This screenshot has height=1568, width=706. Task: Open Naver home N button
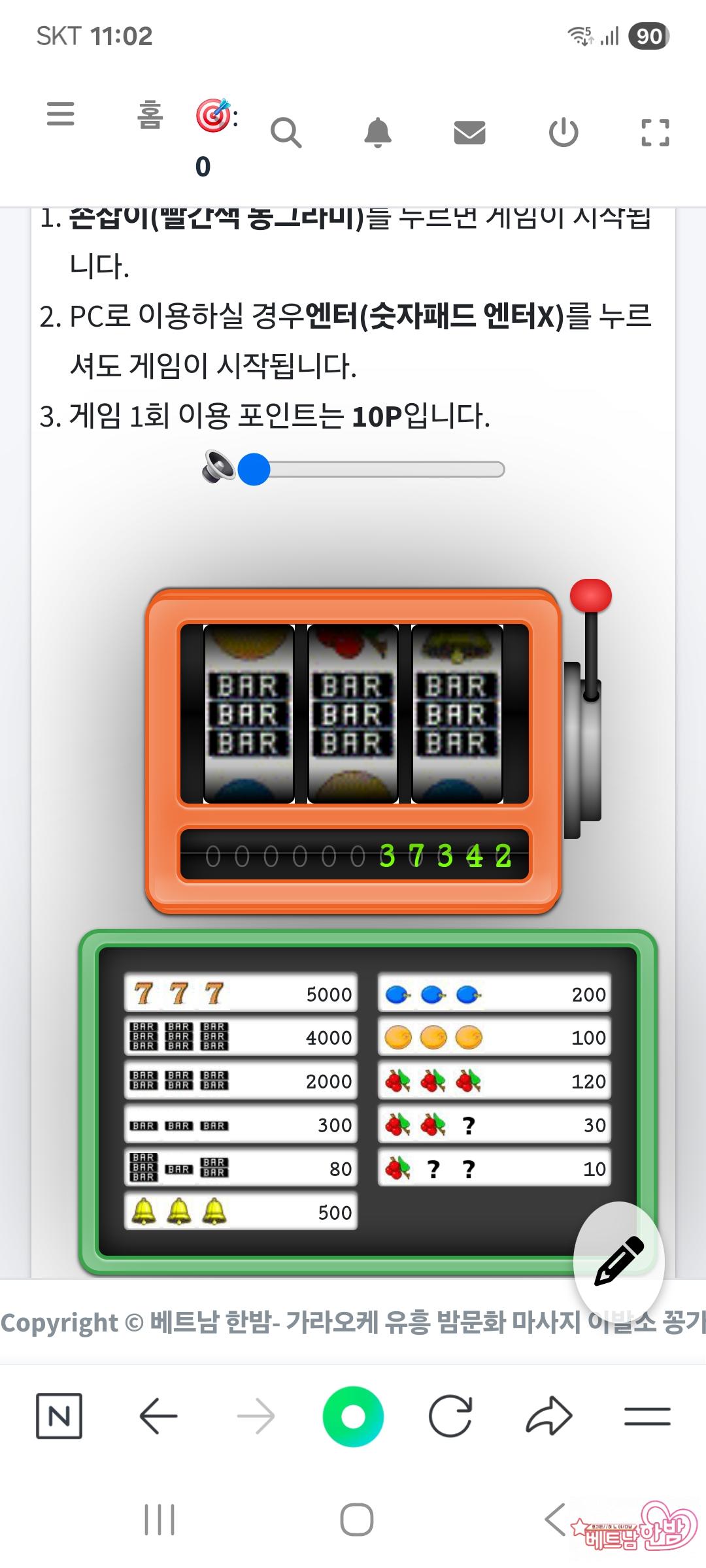tap(59, 1416)
